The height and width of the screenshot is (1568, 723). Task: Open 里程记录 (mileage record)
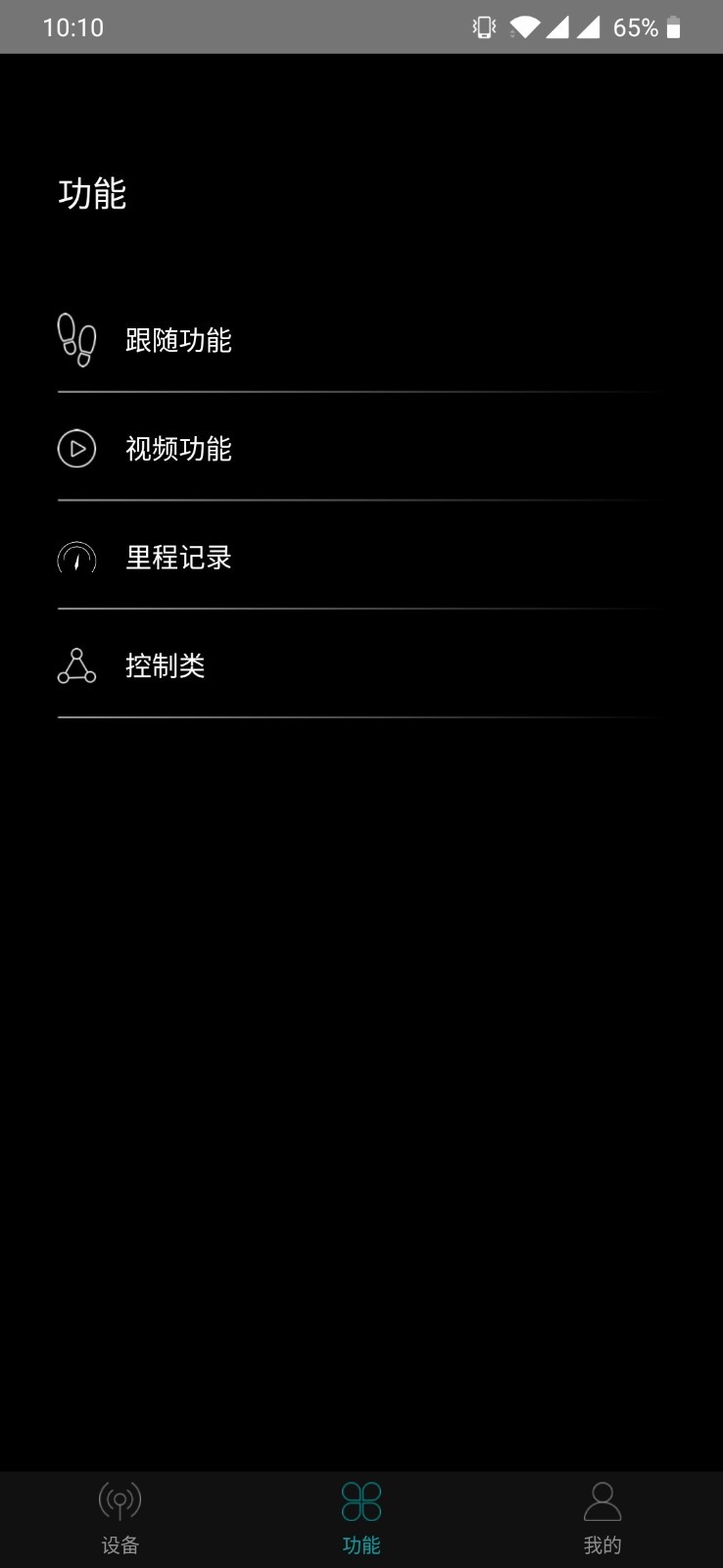178,558
